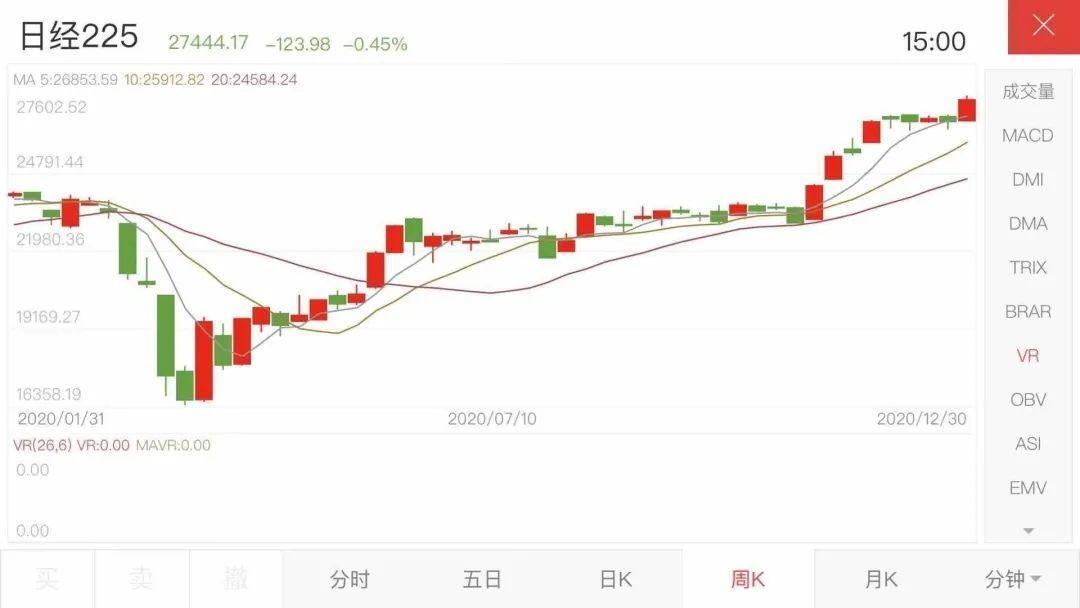Open the 月K monthly chart
Viewport: 1080px width, 608px height.
[x=881, y=579]
